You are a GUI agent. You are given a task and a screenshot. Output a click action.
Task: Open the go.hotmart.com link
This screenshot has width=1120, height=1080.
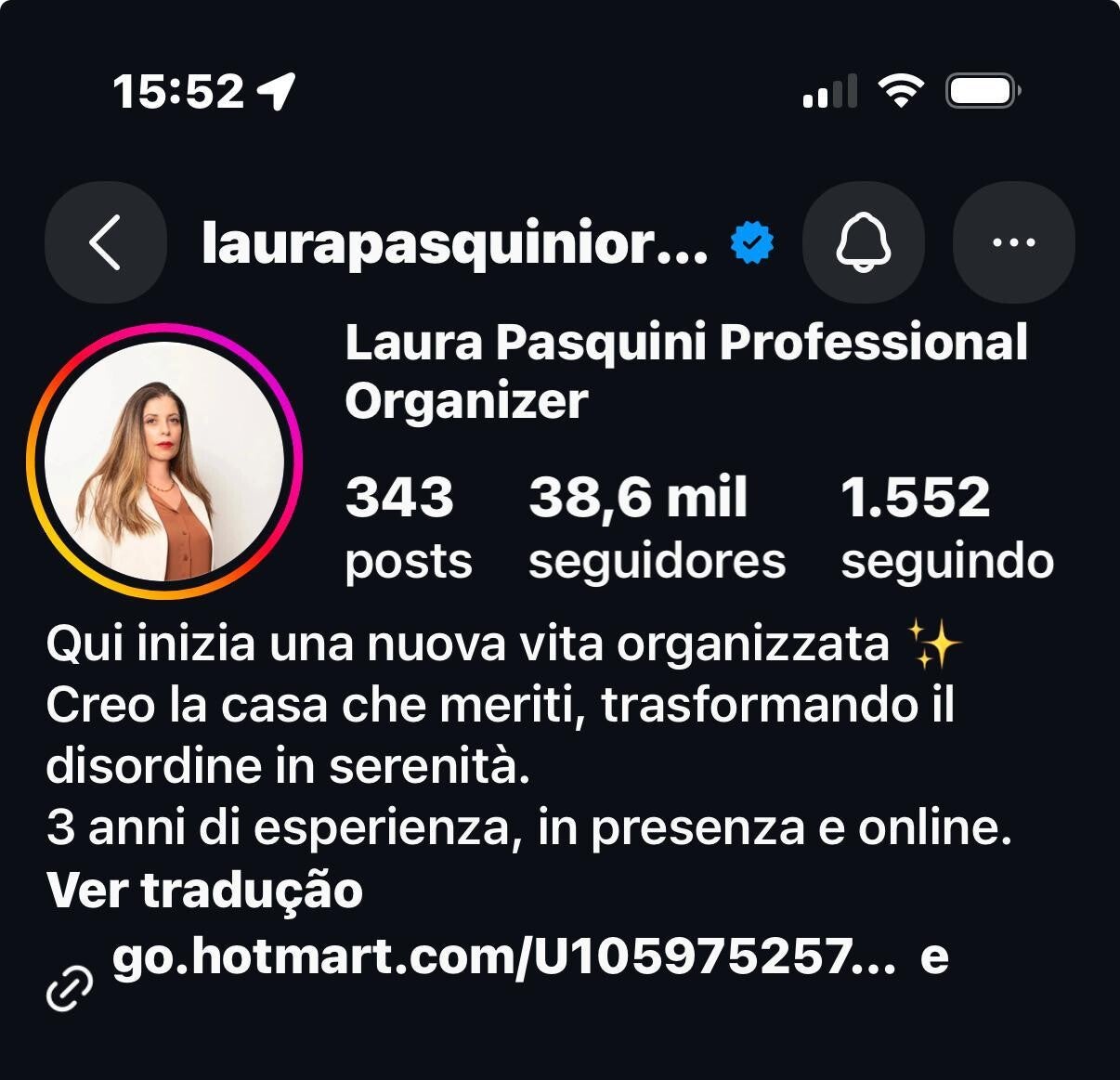click(503, 957)
